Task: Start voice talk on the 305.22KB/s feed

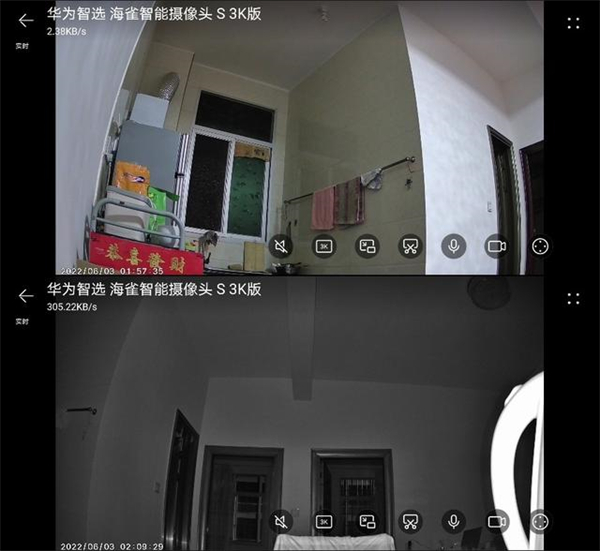Action: click(x=454, y=521)
